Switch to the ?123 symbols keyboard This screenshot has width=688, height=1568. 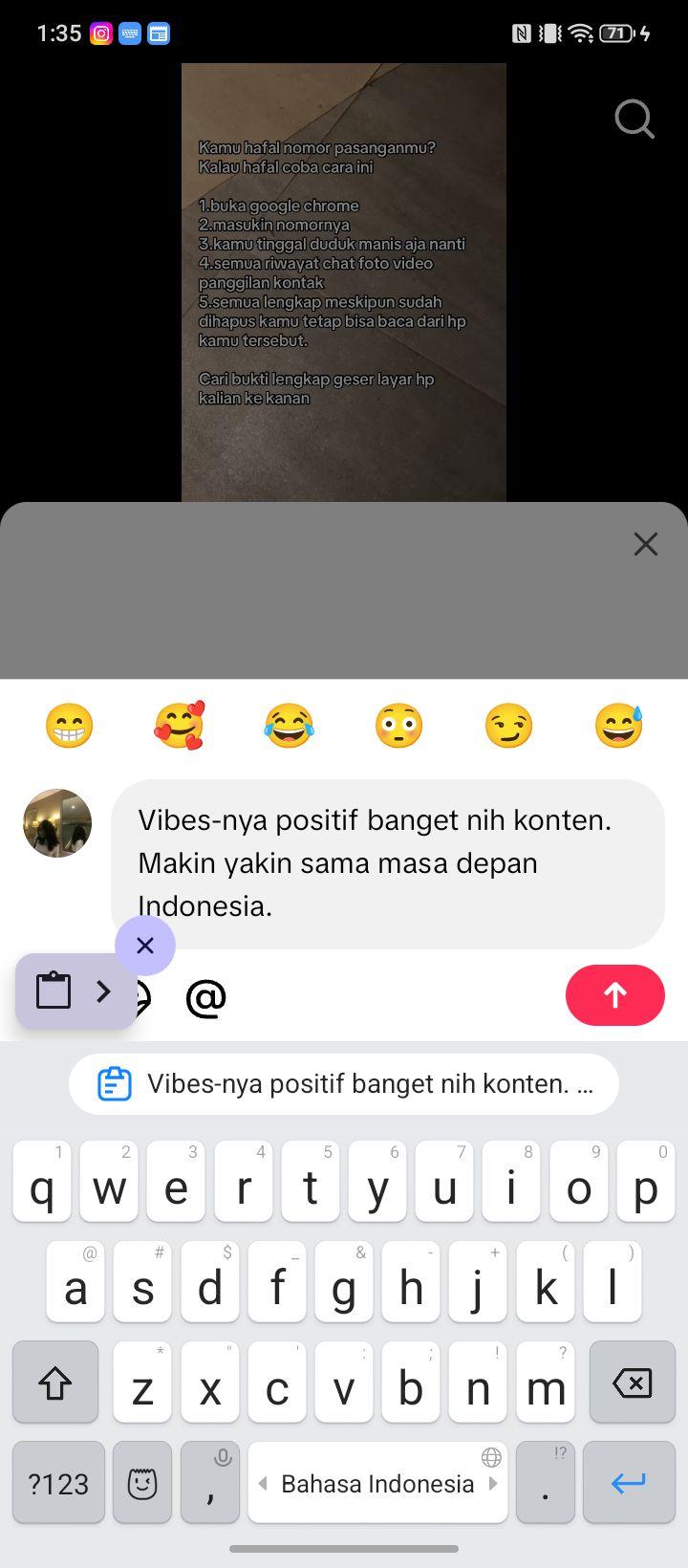click(58, 1483)
